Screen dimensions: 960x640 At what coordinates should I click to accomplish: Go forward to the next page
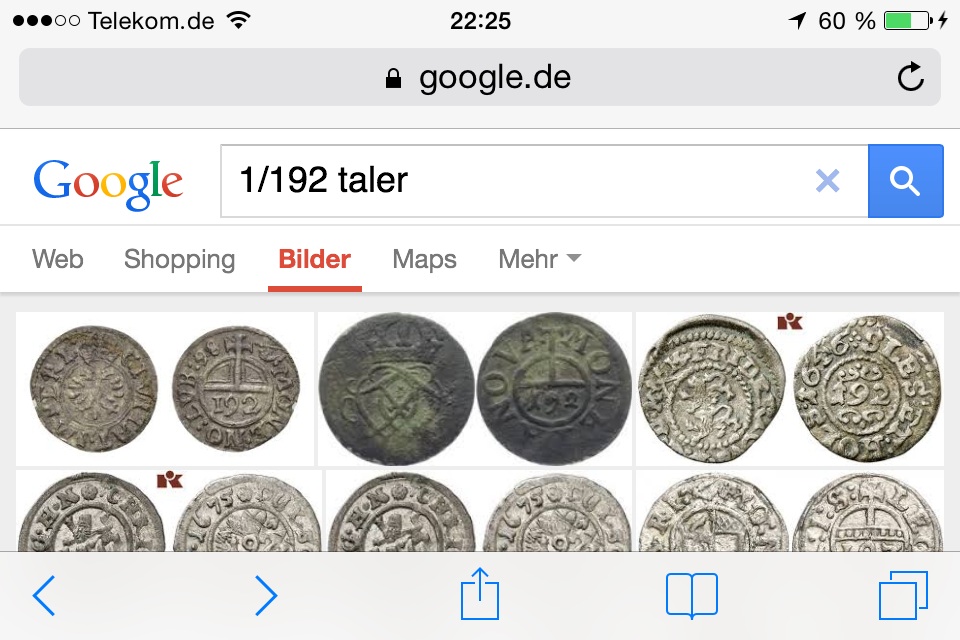tap(265, 596)
